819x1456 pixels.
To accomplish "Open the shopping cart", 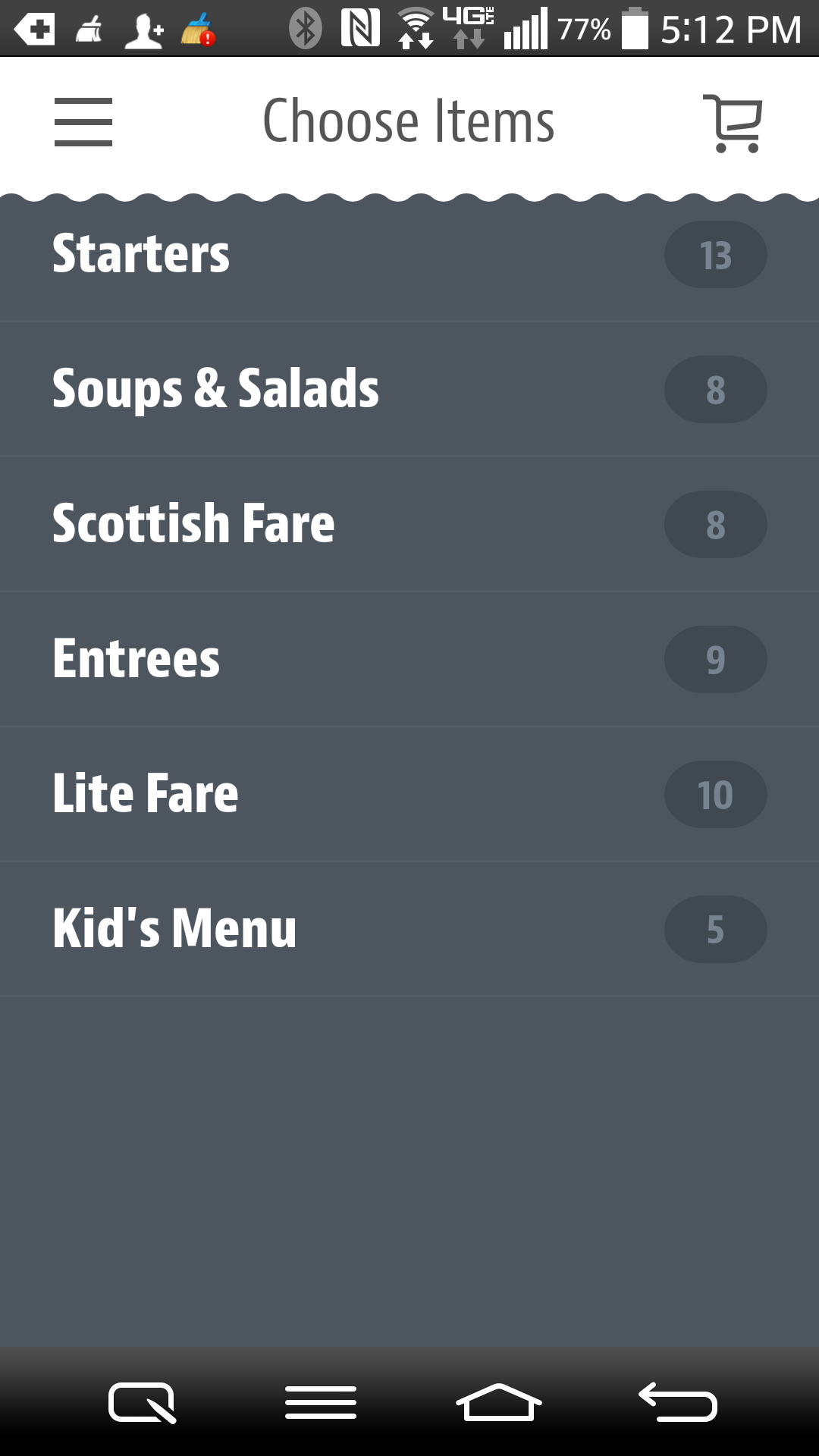I will pyautogui.click(x=733, y=123).
